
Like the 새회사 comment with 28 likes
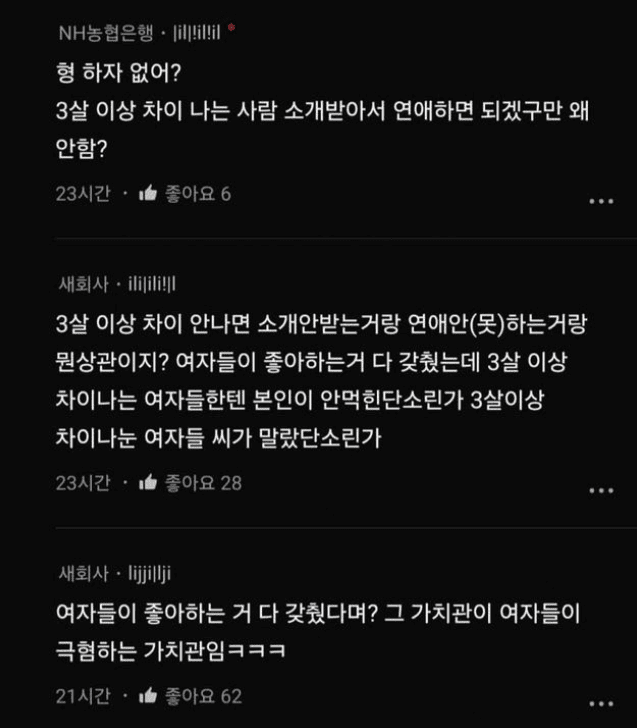click(149, 483)
